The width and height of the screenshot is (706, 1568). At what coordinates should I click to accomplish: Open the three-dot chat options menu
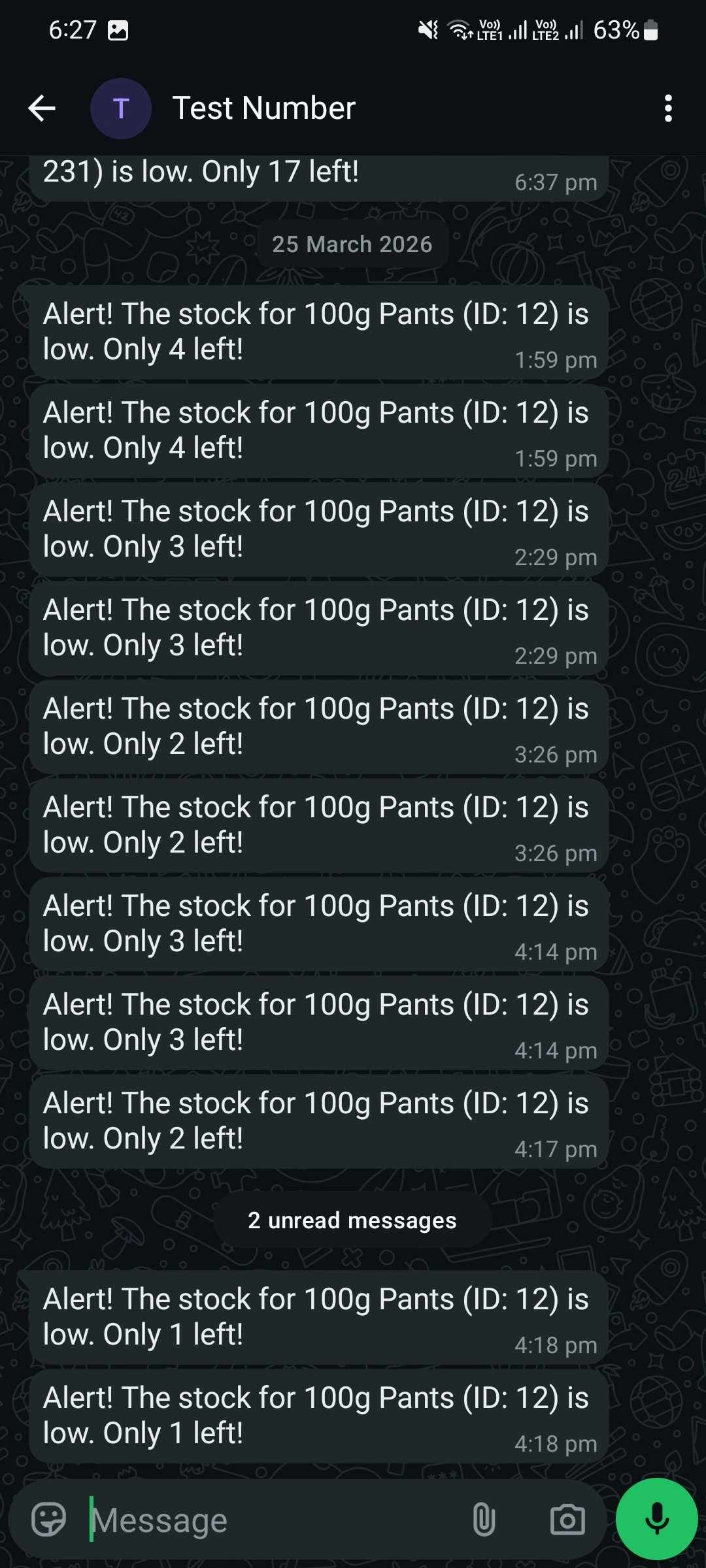click(x=667, y=108)
